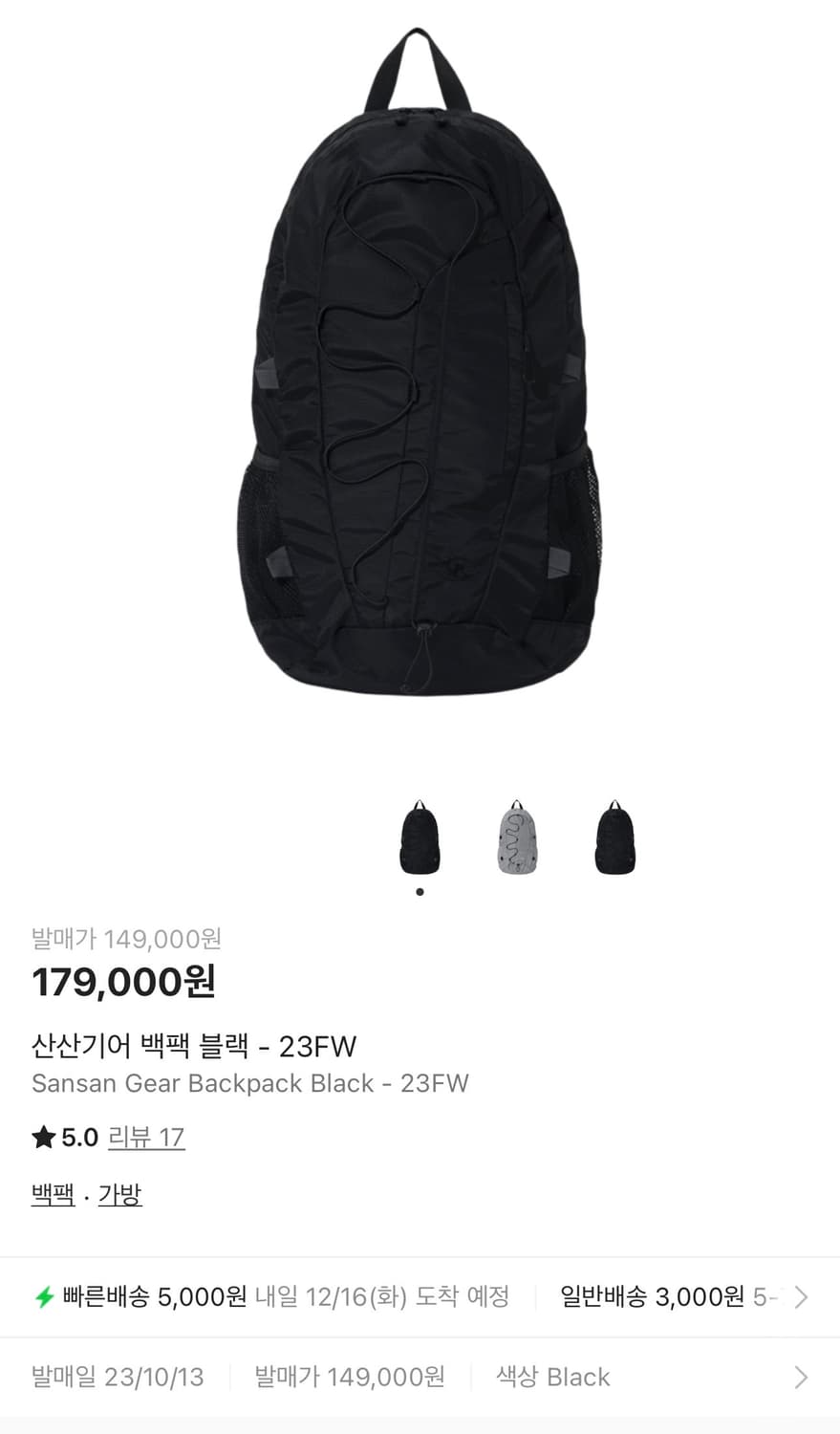Viewport: 840px width, 1434px height.
Task: Click the Sansan Gear Backpack product title
Action: [x=250, y=1084]
